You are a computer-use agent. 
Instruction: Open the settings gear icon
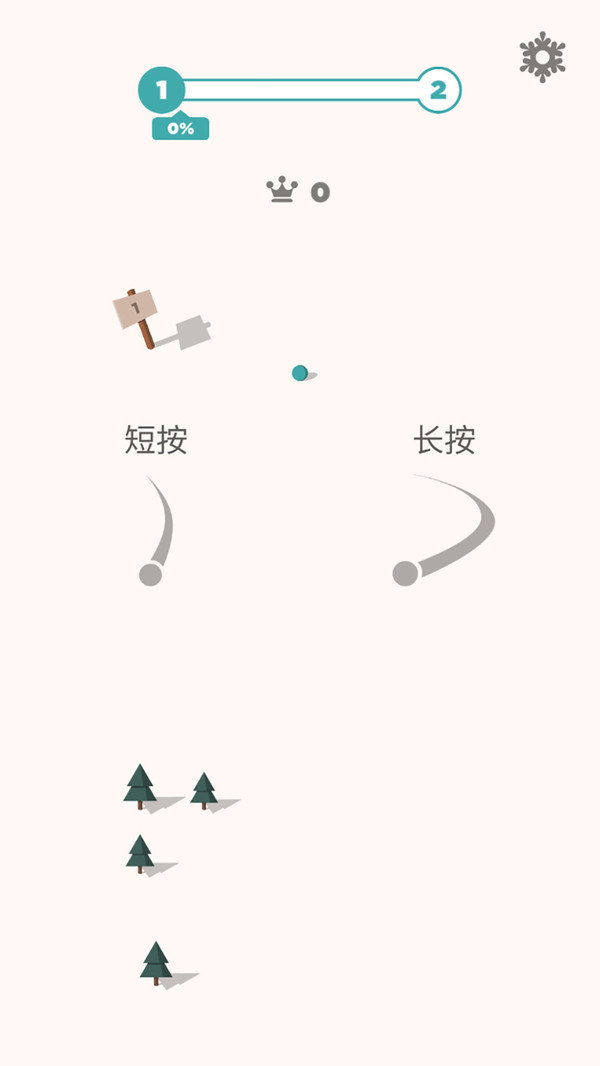[542, 57]
